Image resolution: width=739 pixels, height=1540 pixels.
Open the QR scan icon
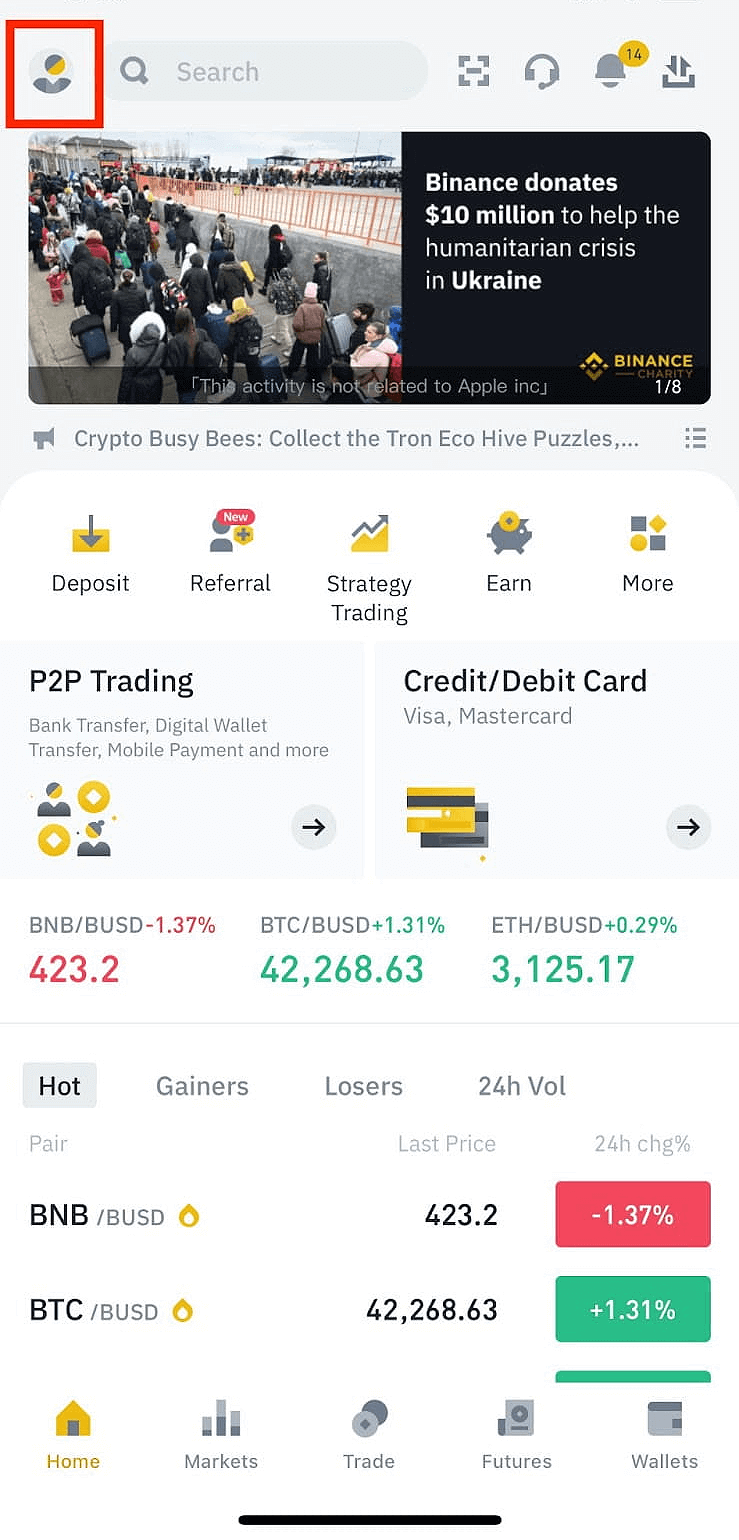click(474, 71)
